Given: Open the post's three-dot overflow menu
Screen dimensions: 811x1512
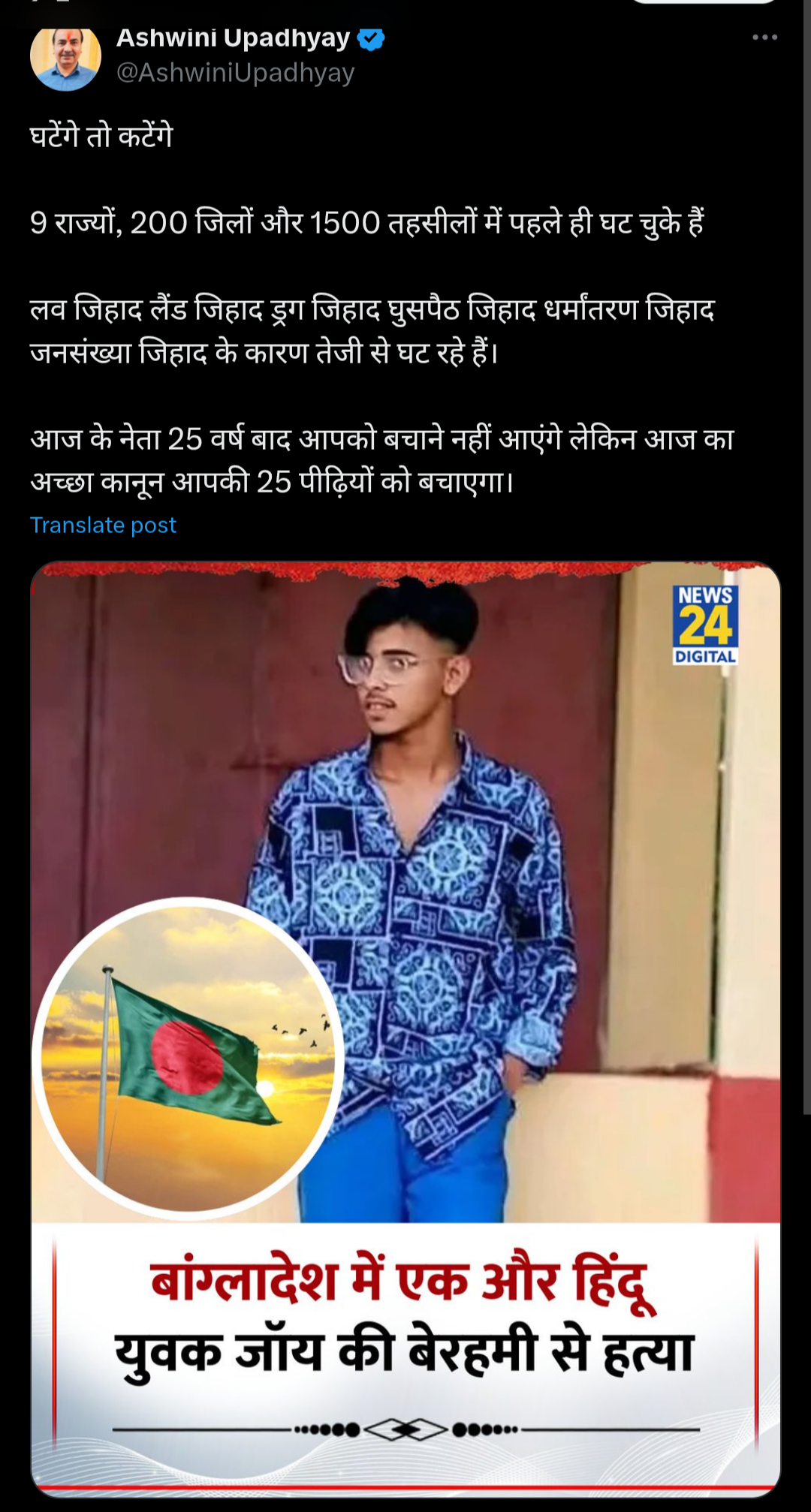Looking at the screenshot, I should [764, 38].
